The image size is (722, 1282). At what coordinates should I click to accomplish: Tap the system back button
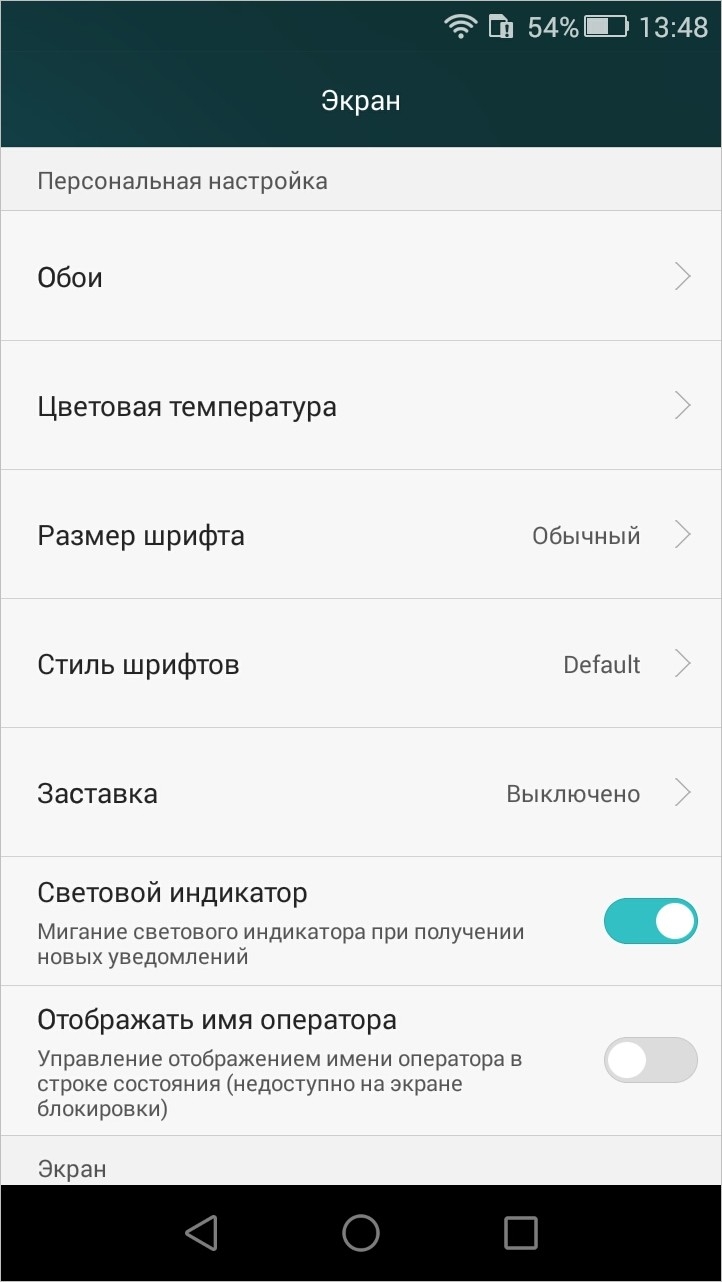(201, 1233)
